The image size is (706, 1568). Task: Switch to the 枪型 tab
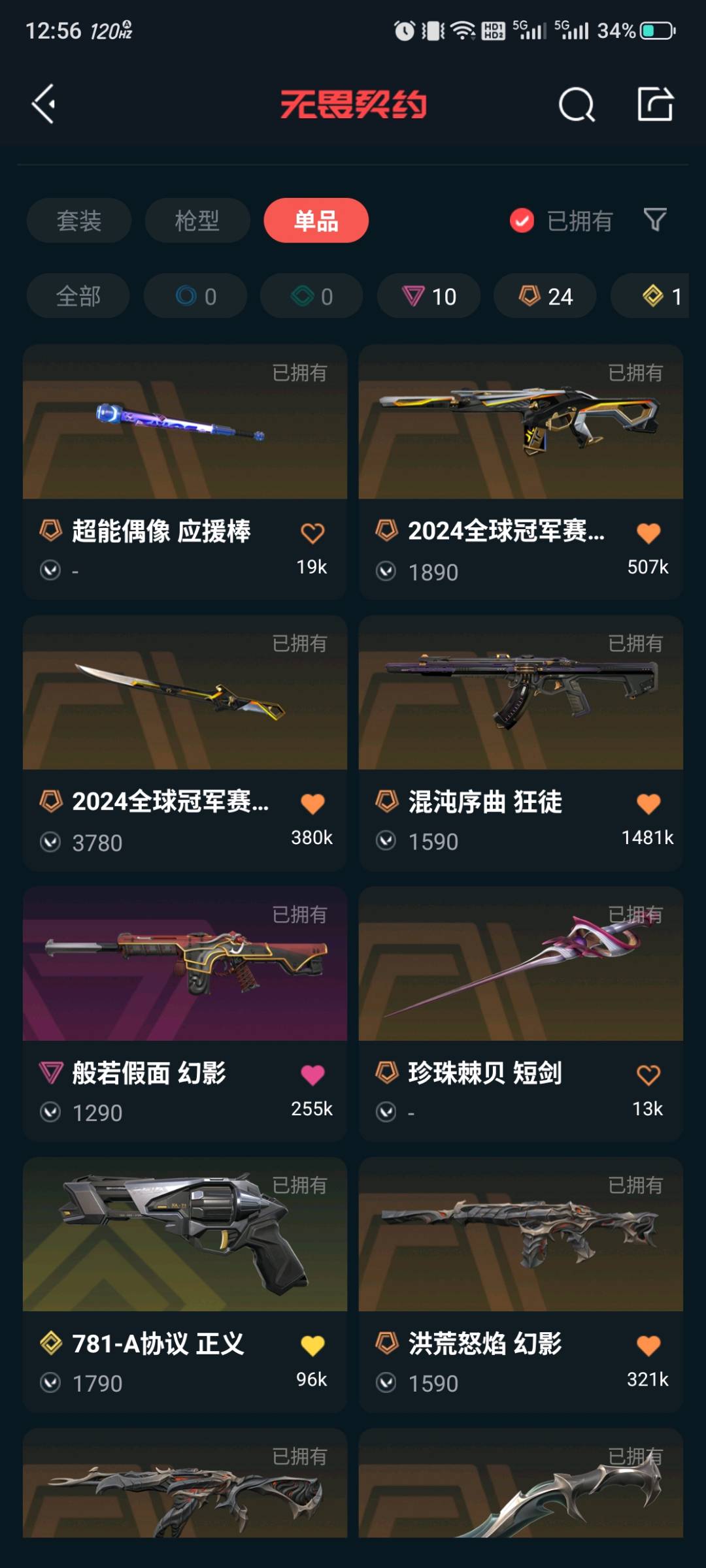click(197, 221)
